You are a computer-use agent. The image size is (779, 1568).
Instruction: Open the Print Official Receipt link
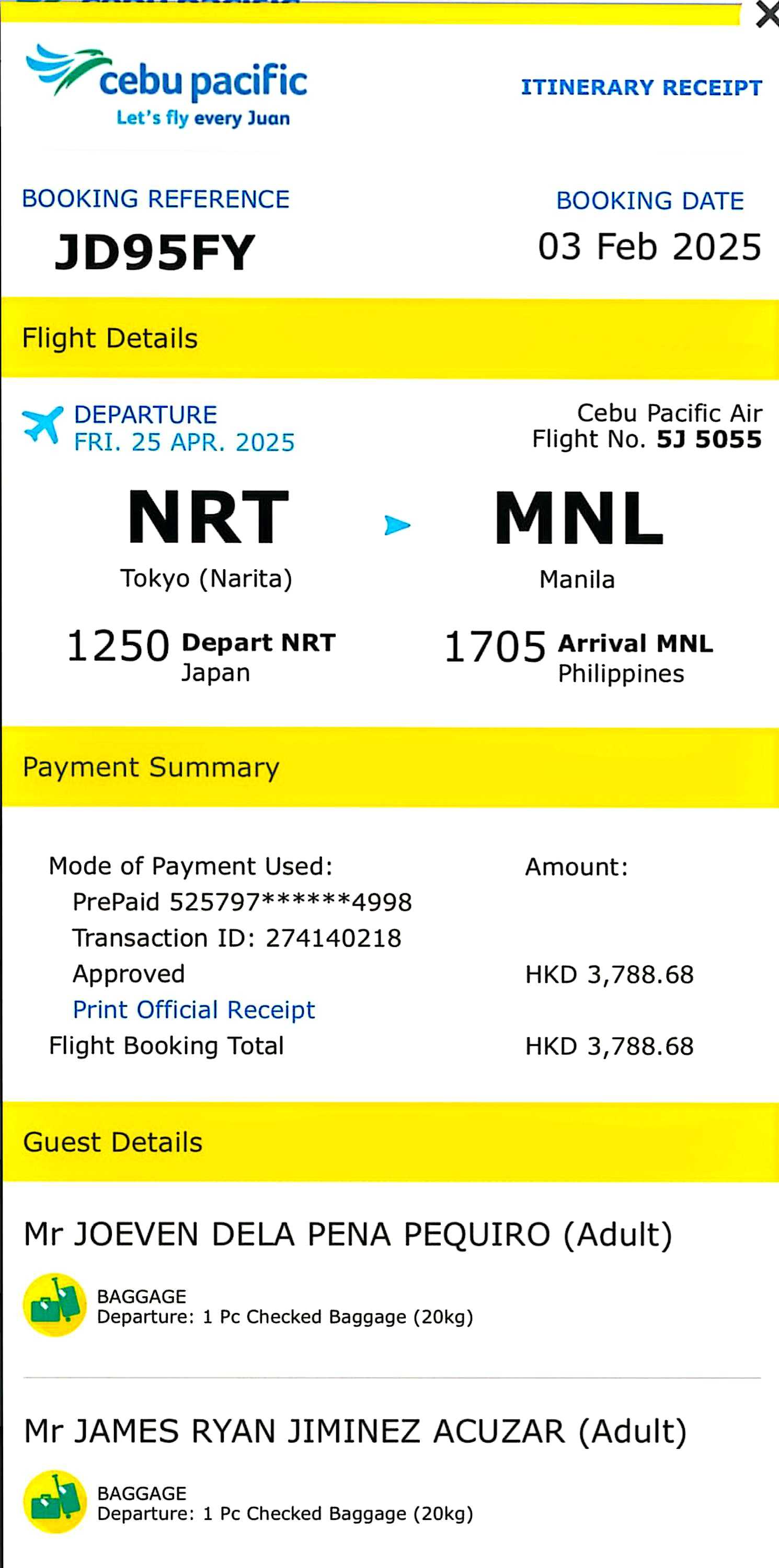click(193, 1010)
